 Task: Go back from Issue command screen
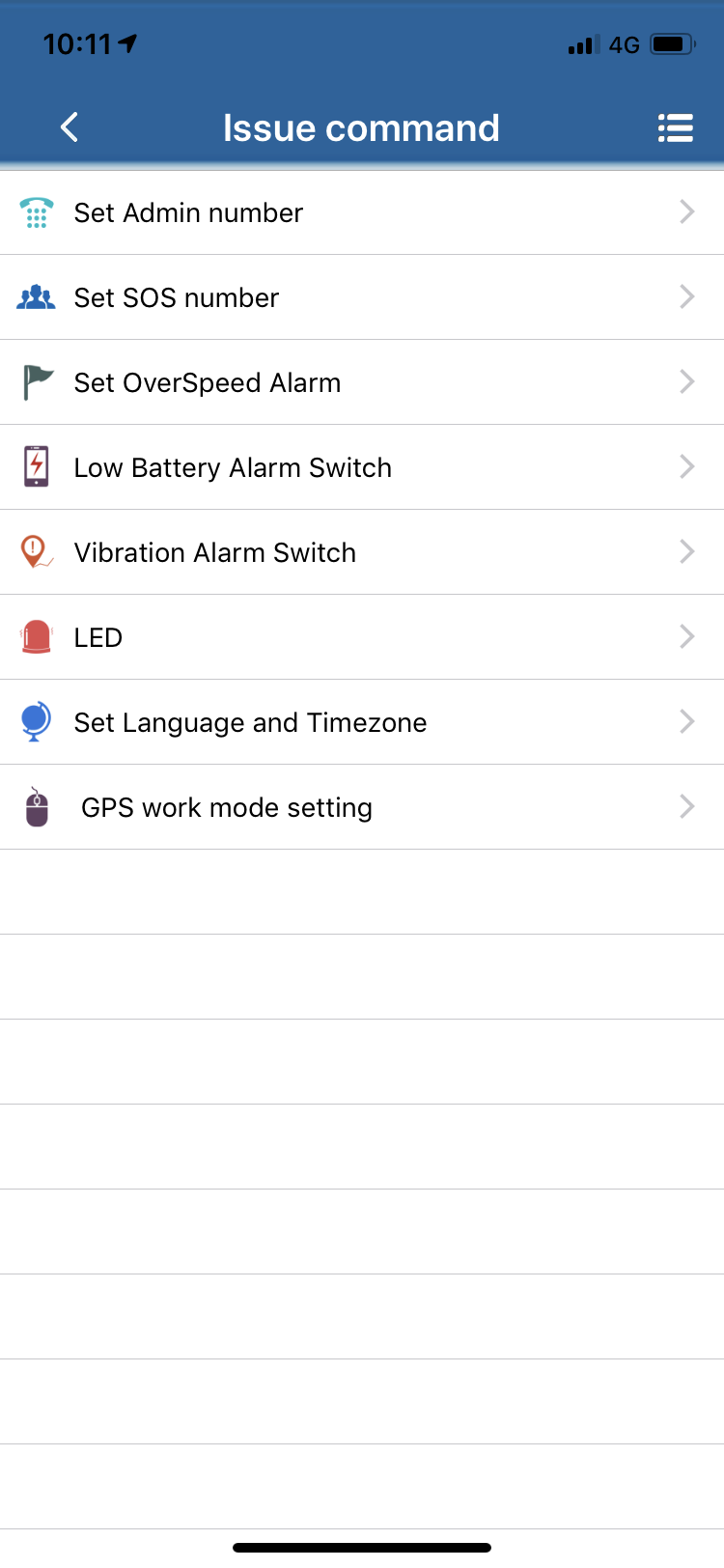pyautogui.click(x=70, y=127)
